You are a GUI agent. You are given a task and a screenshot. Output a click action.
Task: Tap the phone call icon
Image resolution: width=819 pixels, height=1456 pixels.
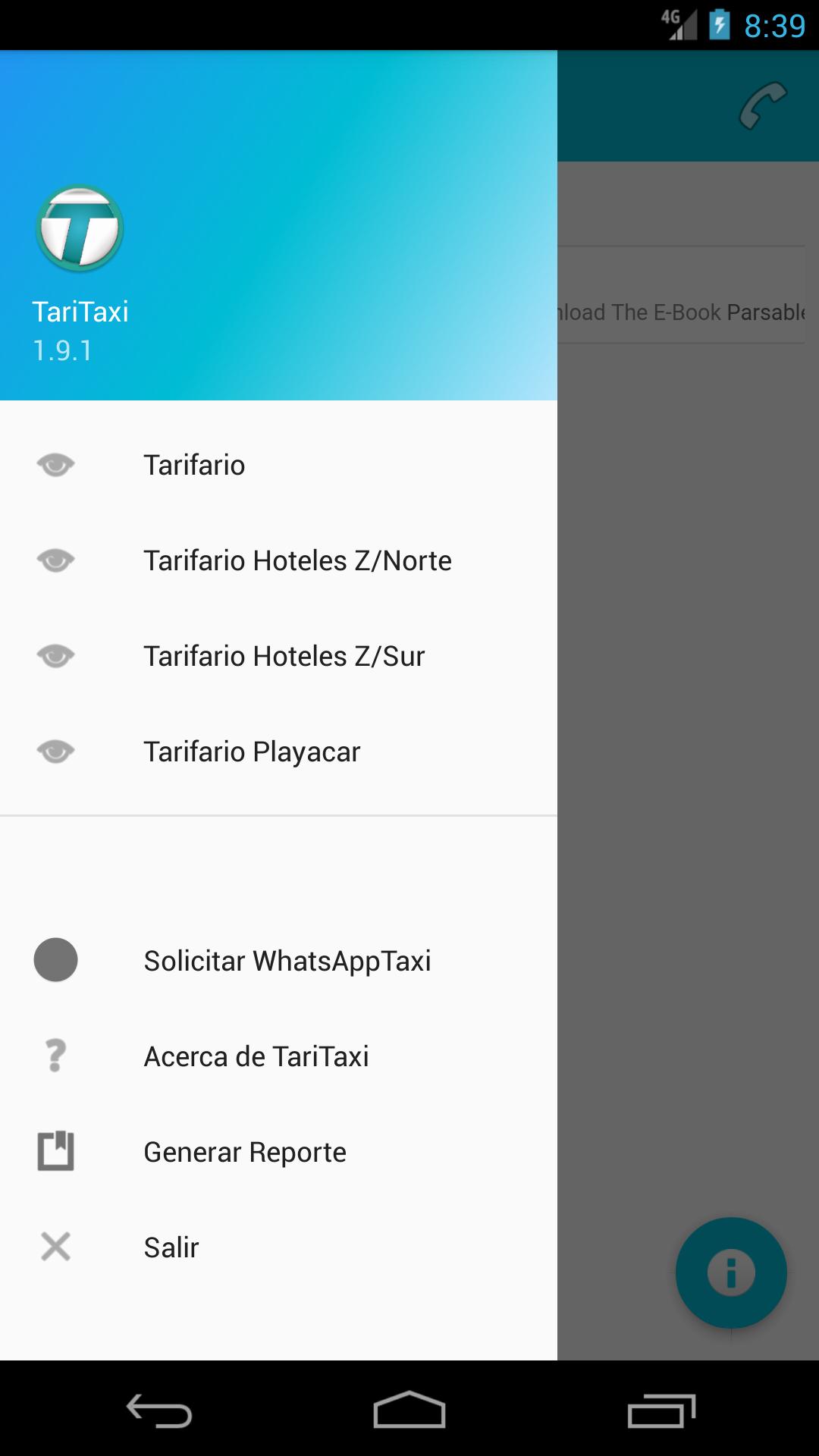click(763, 106)
